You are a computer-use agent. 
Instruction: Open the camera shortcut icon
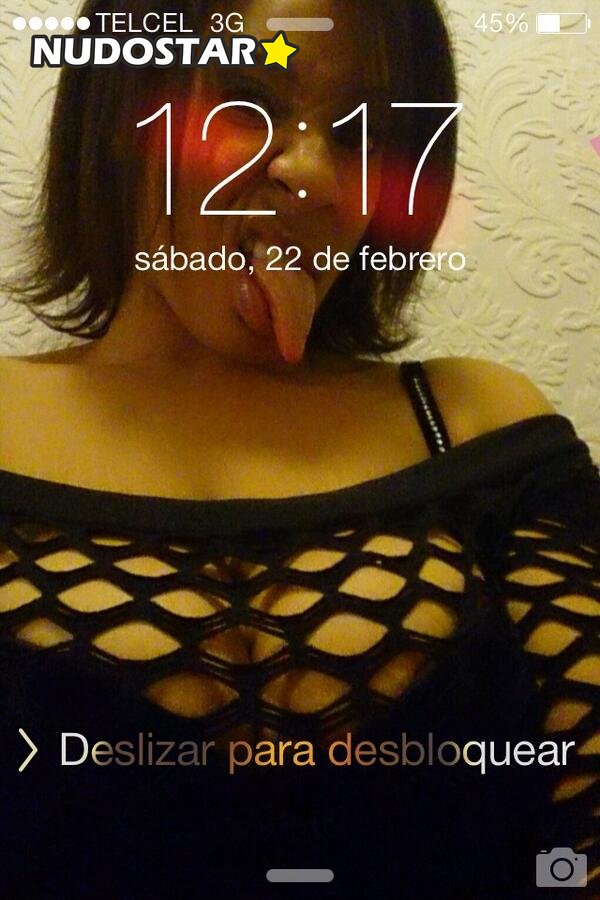click(x=561, y=867)
